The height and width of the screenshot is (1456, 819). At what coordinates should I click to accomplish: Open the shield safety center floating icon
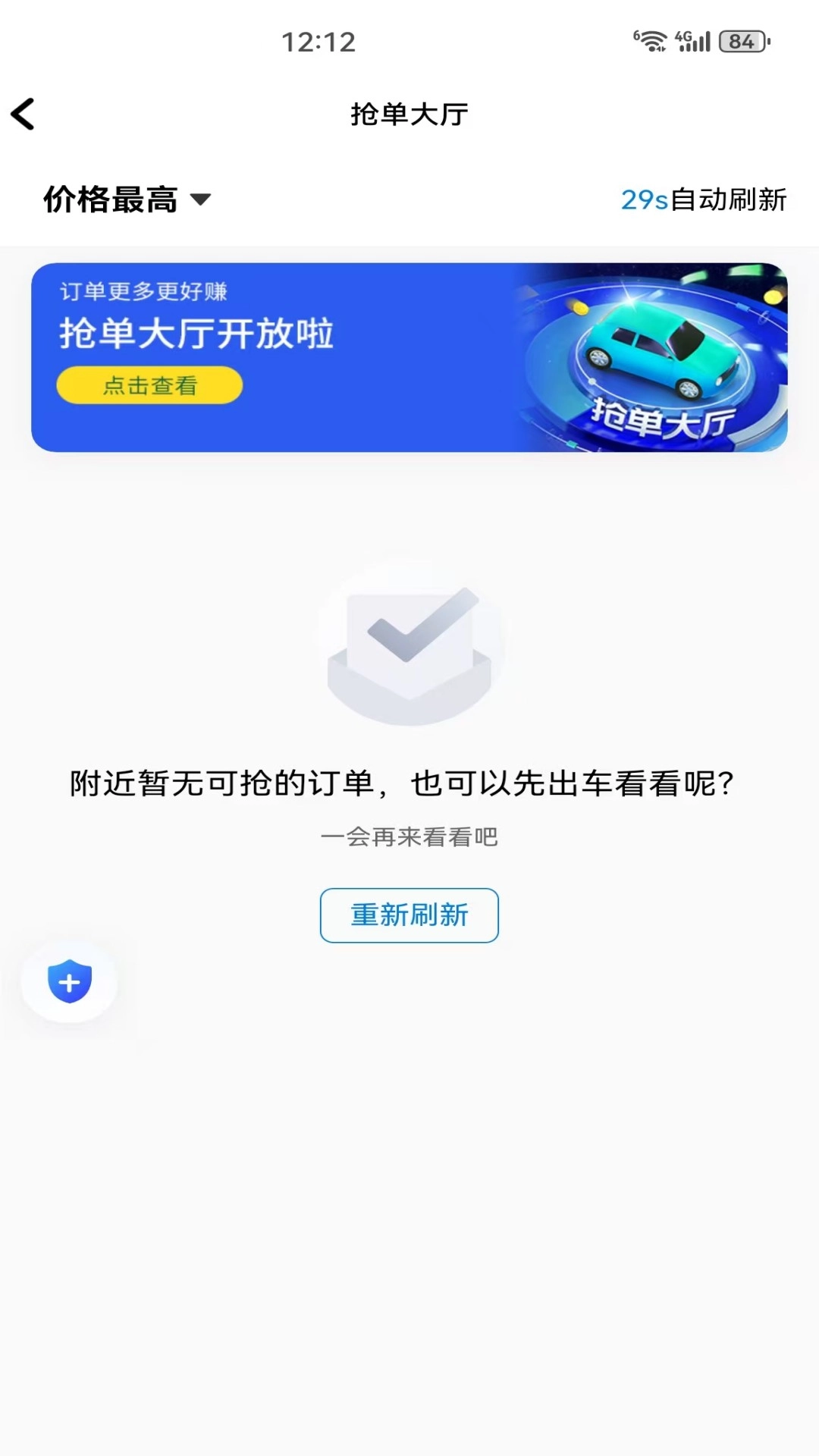point(68,980)
